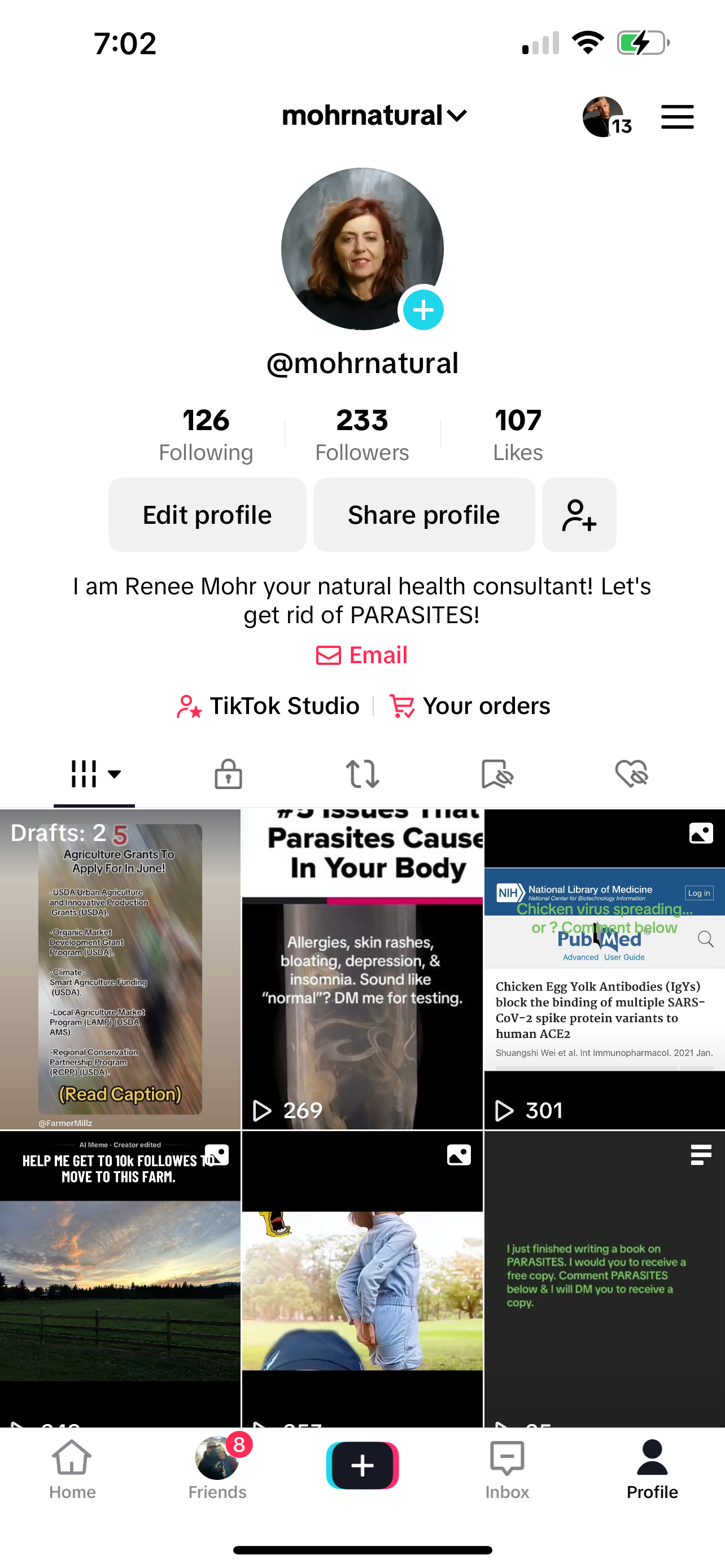Tap the plus badge on profile photo
Screen dimensions: 725x1568
pyautogui.click(x=423, y=310)
